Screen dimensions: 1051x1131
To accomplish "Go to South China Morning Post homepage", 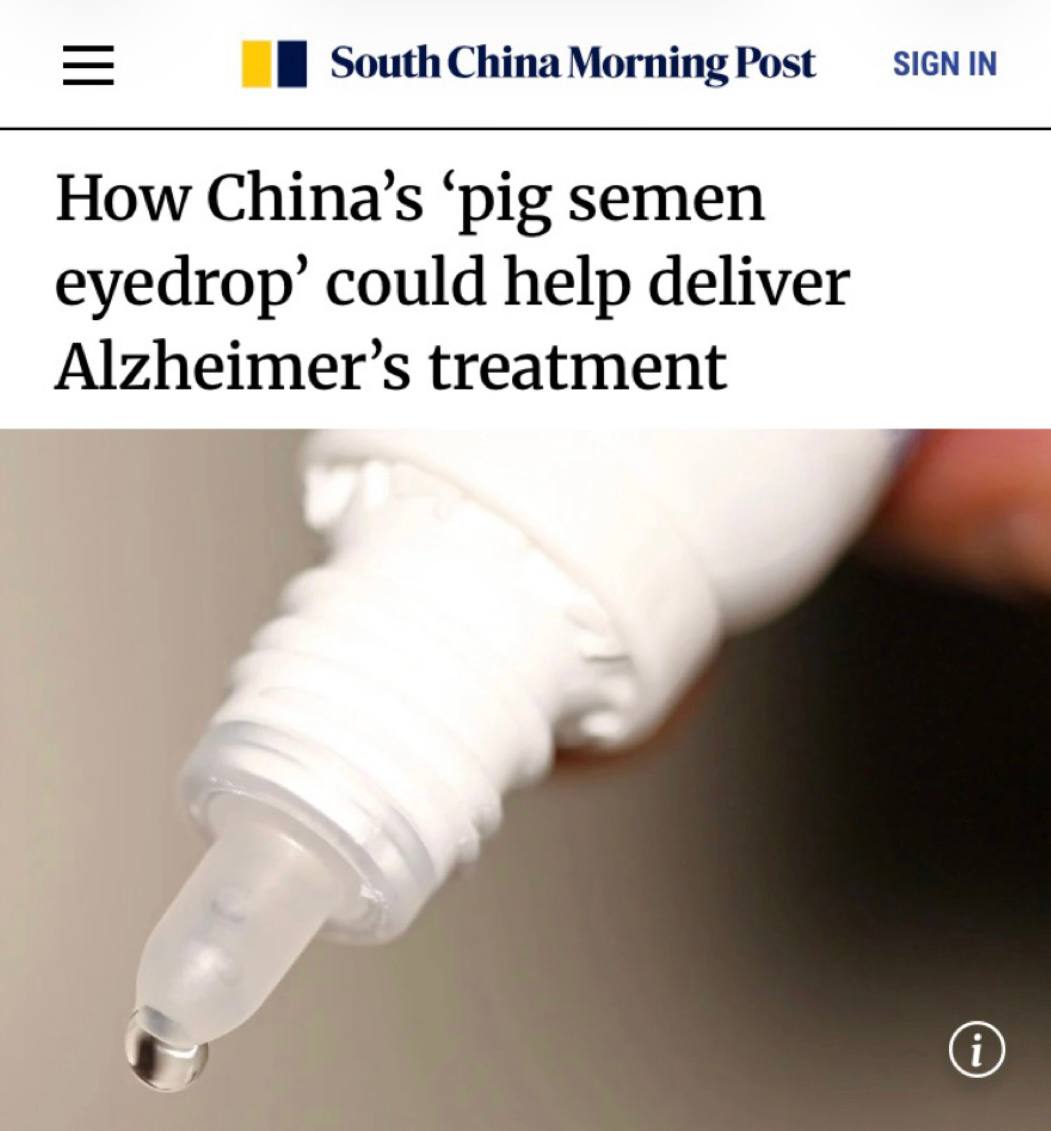I will pos(529,64).
